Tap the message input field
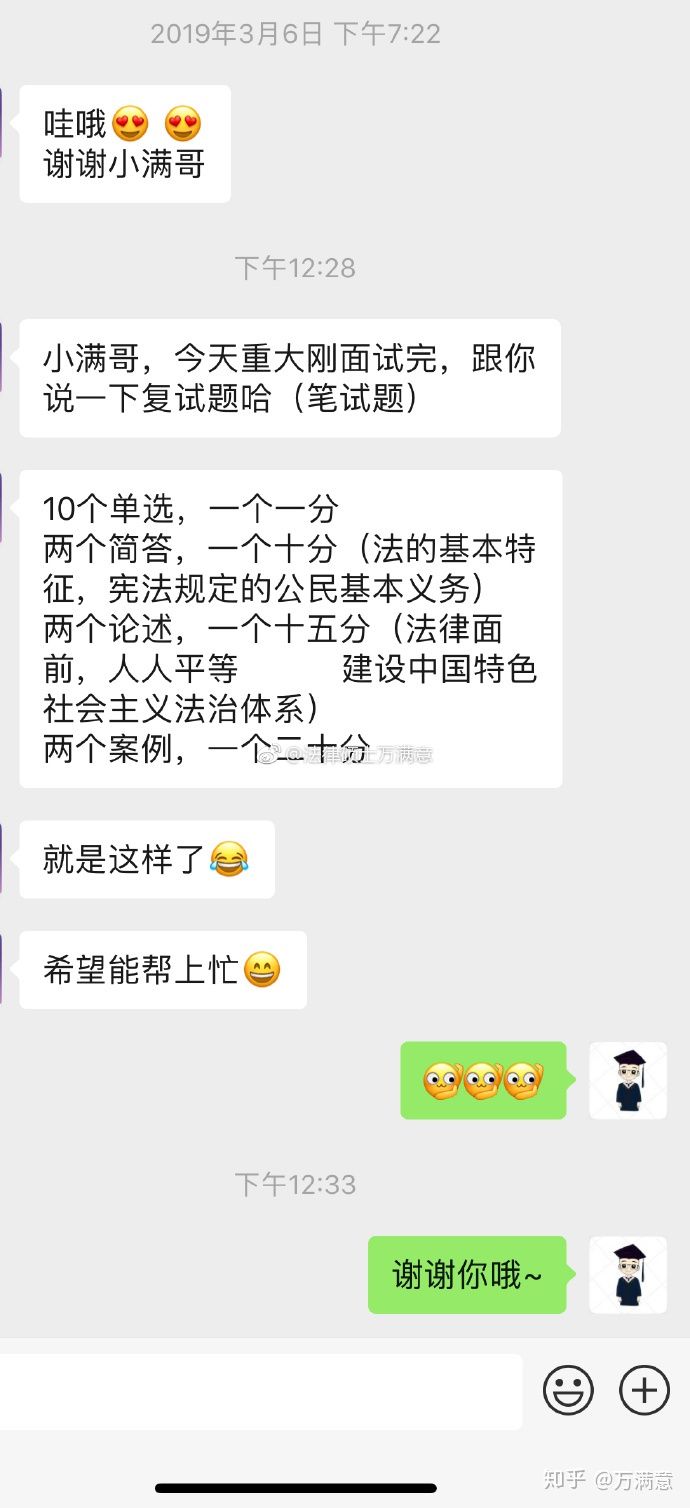Image resolution: width=690 pixels, height=1508 pixels. point(260,1391)
